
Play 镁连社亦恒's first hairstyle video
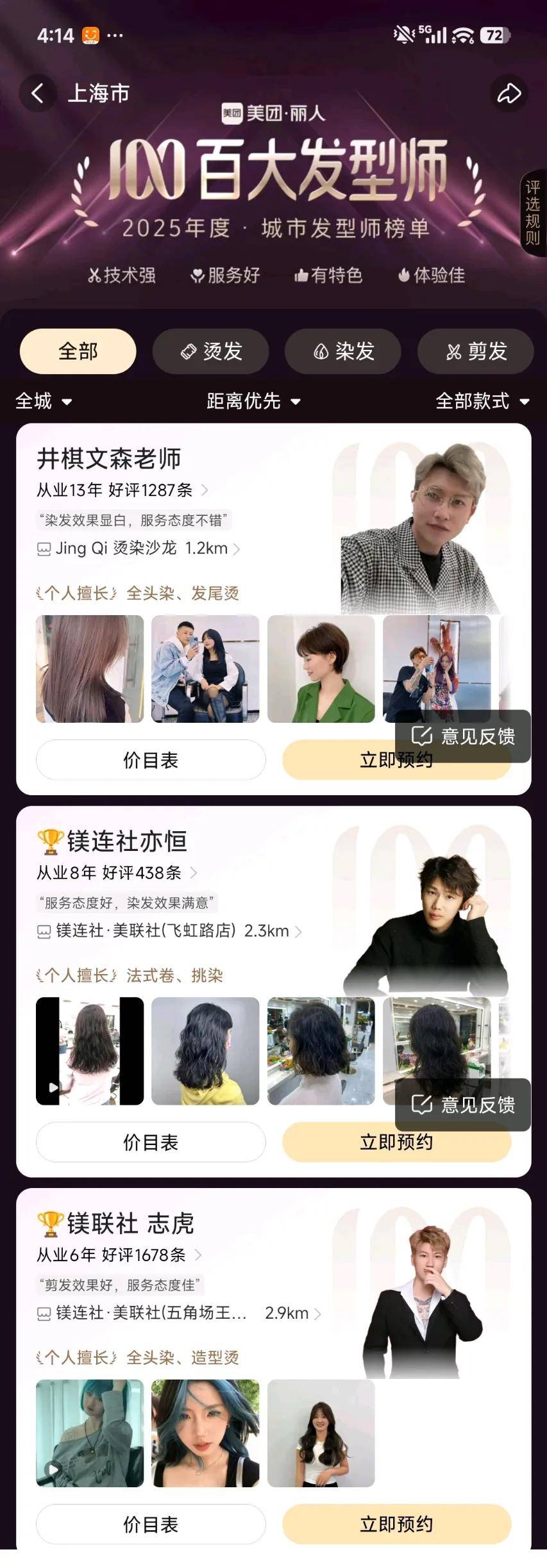[90, 1051]
